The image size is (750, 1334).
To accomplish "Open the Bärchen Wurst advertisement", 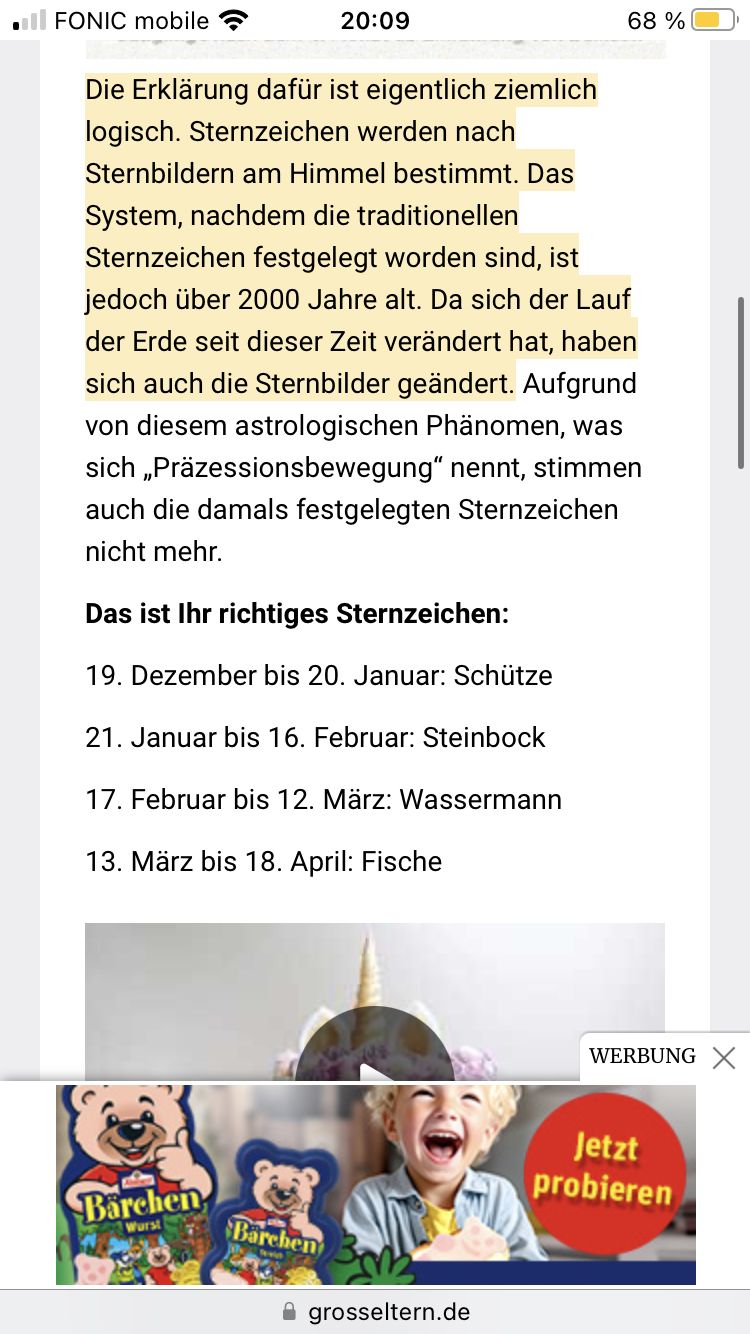I will 375,1185.
